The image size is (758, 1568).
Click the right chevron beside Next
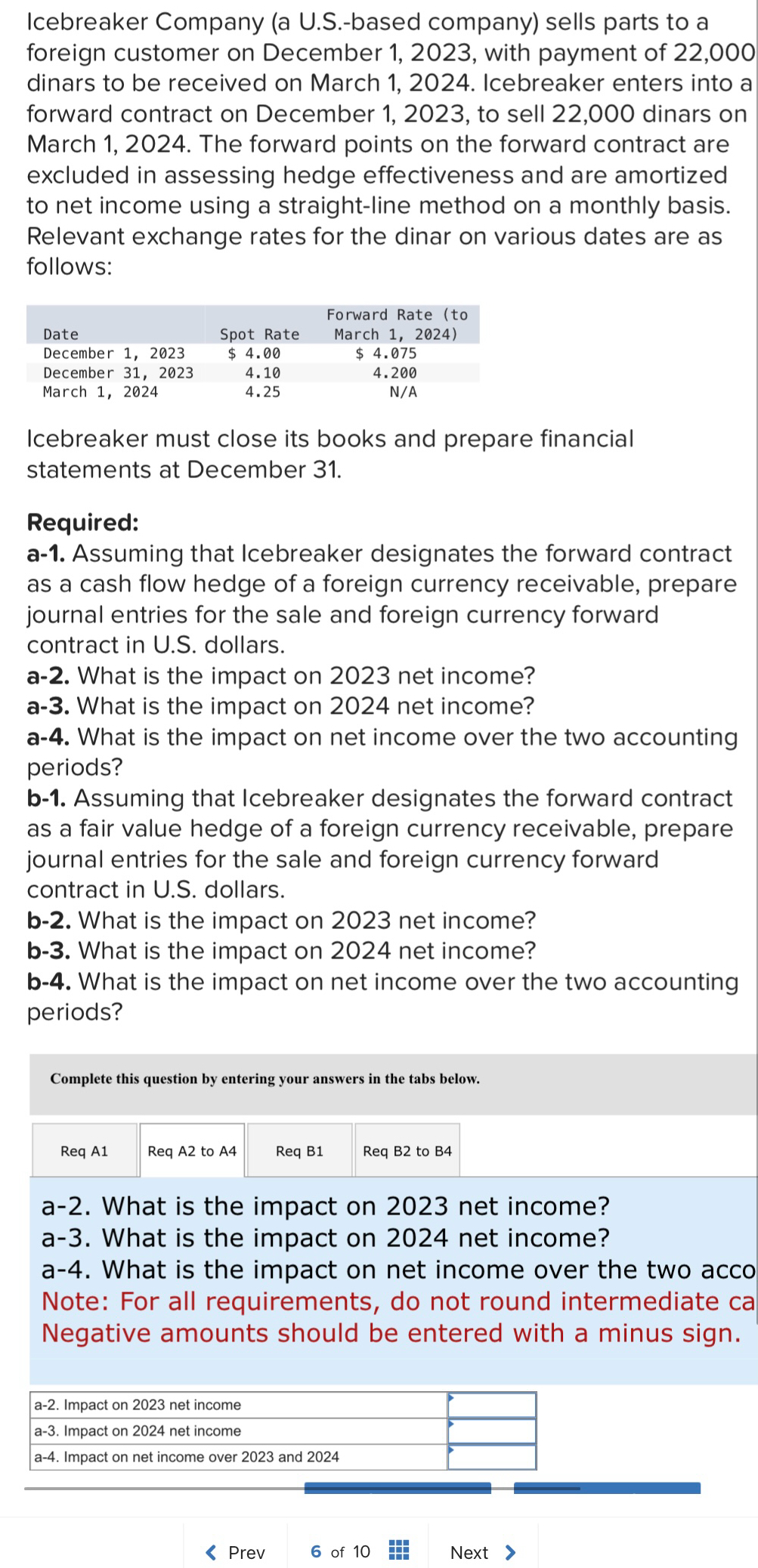509,1551
